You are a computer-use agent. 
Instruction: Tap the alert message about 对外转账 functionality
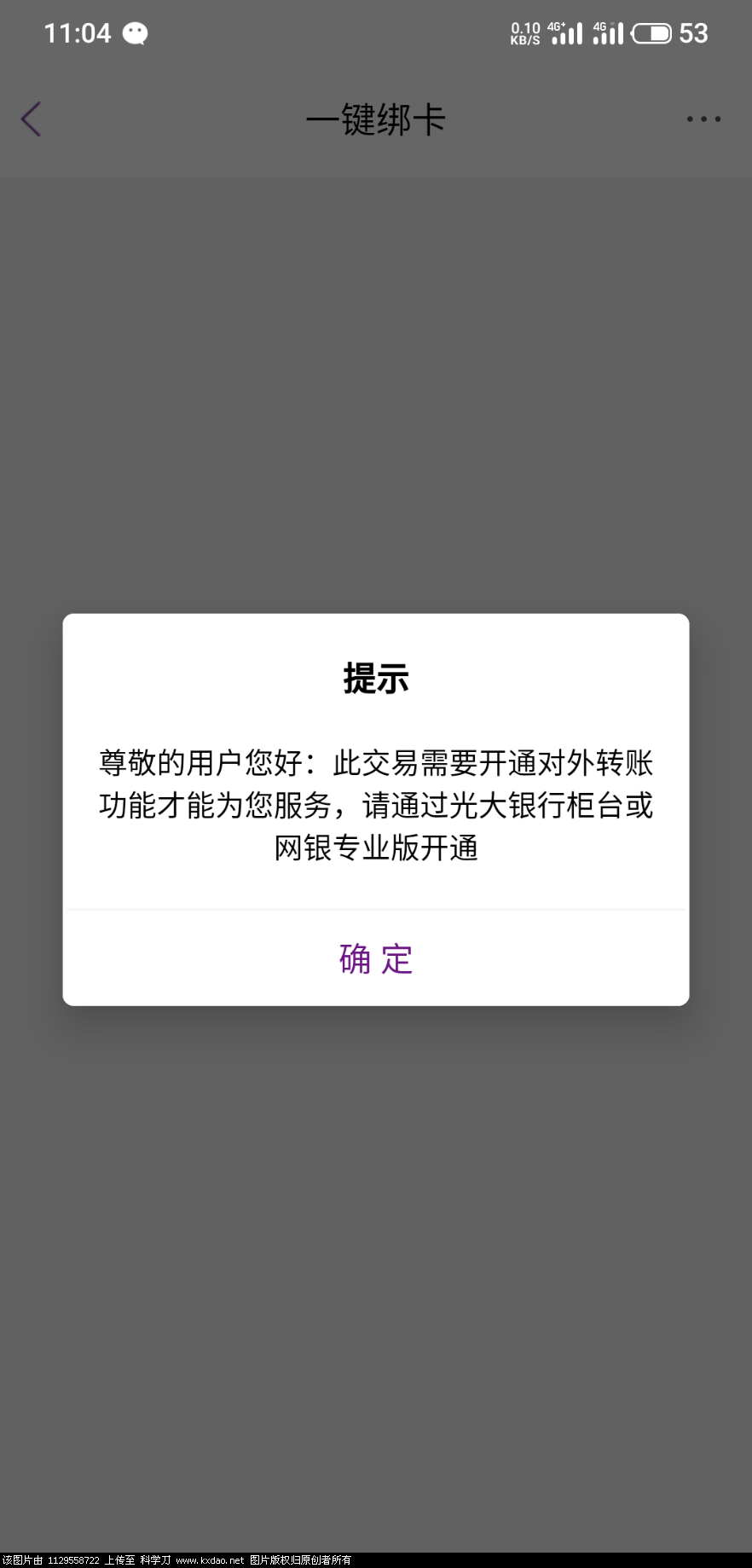[x=376, y=806]
